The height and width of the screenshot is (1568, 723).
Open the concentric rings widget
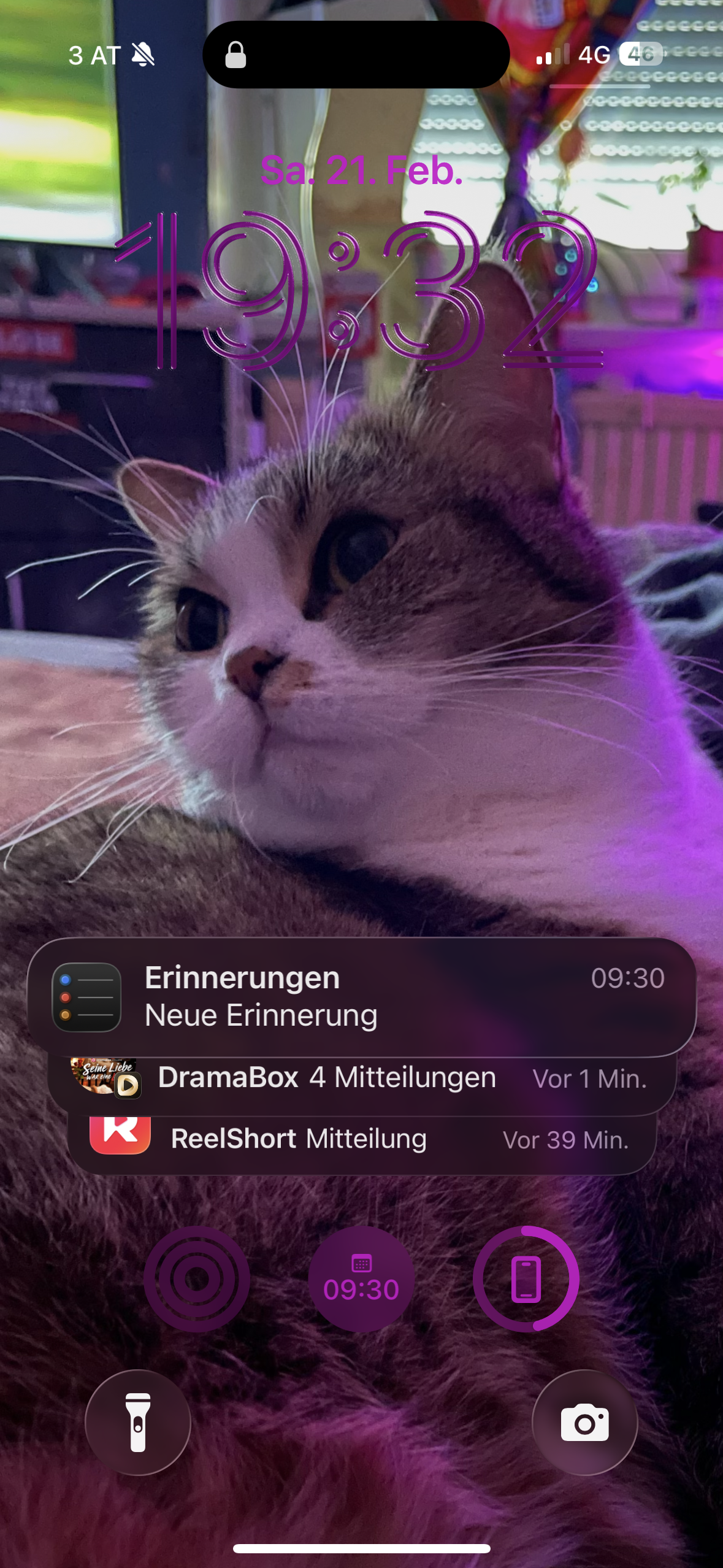click(196, 1278)
